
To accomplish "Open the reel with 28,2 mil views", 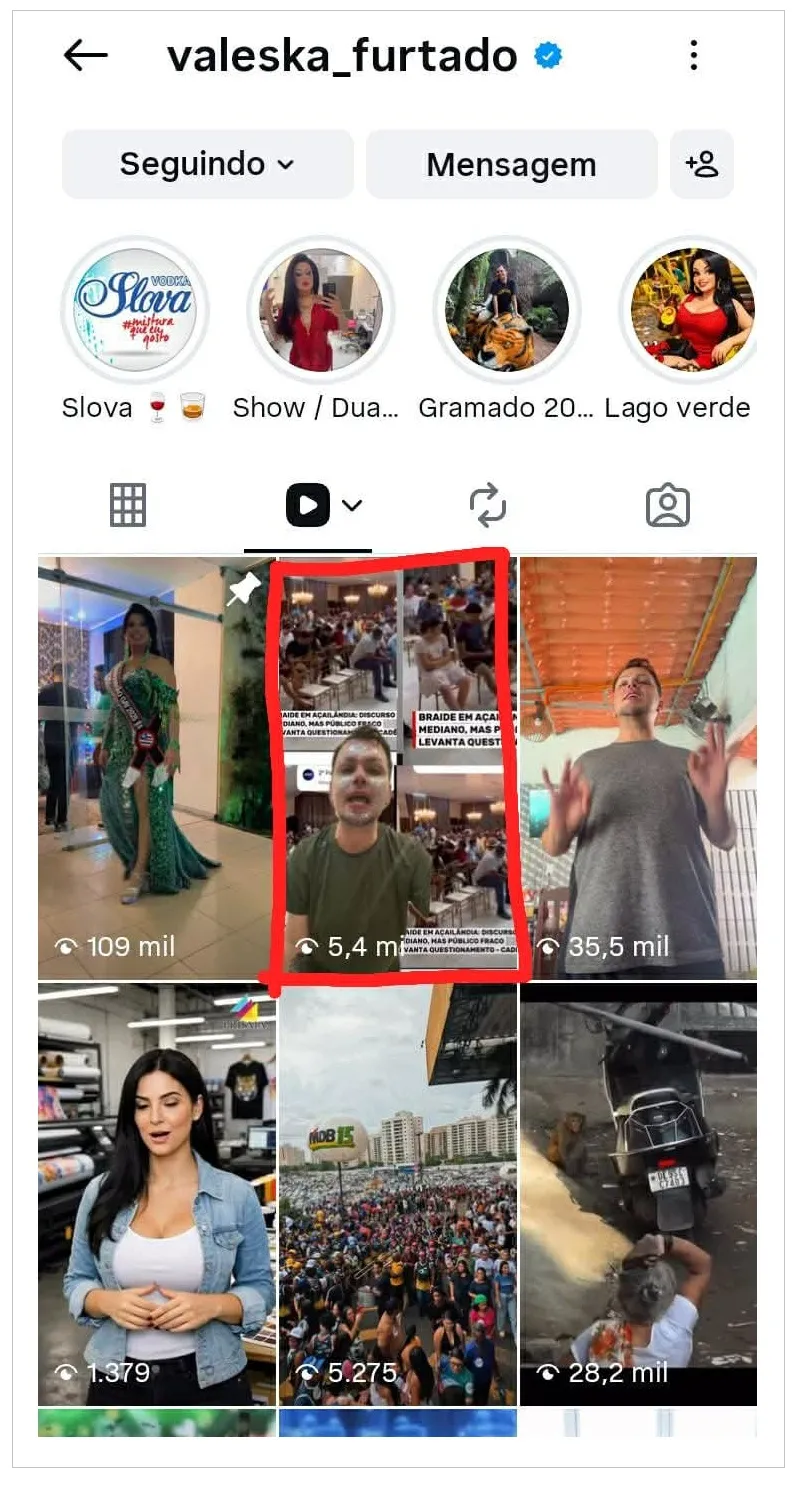I will (x=638, y=1194).
